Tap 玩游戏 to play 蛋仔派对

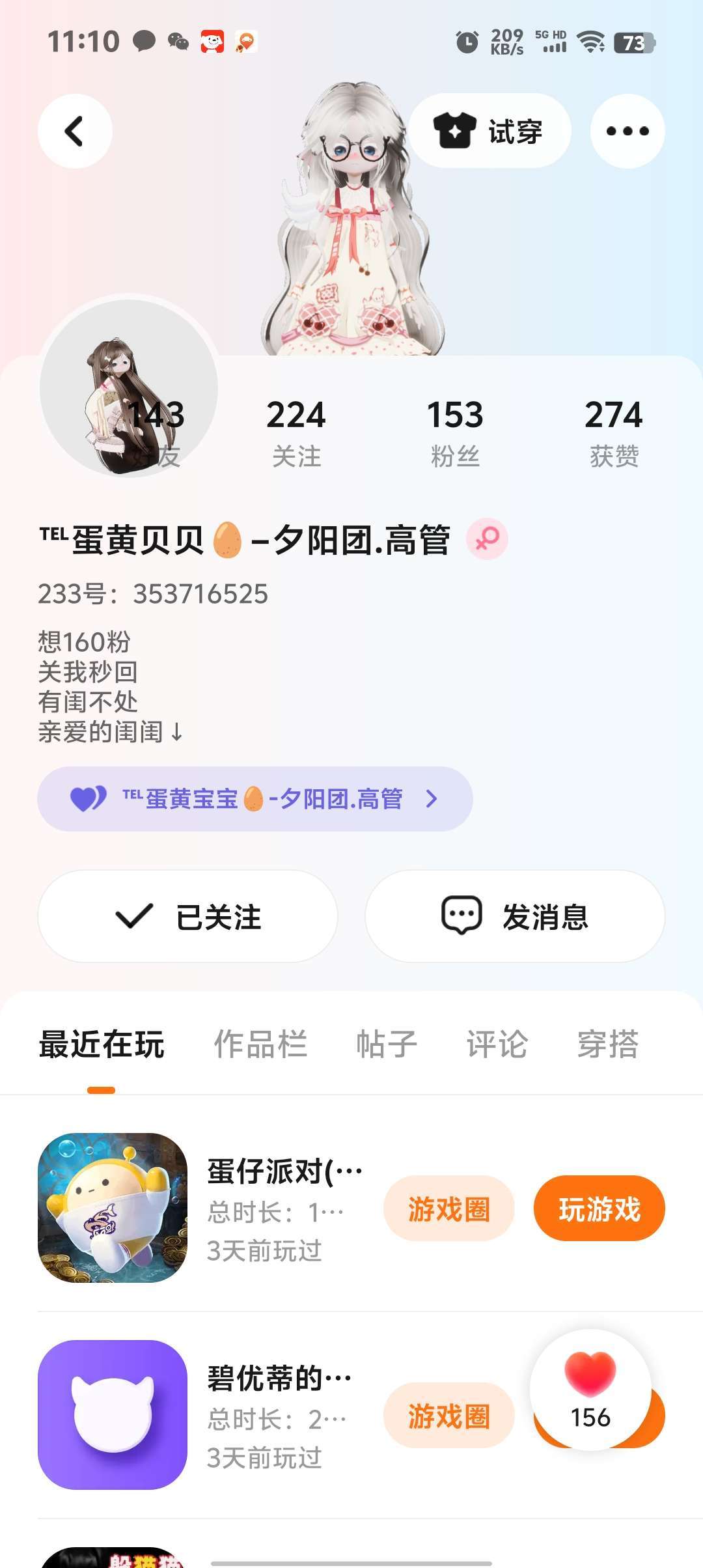[x=599, y=1209]
